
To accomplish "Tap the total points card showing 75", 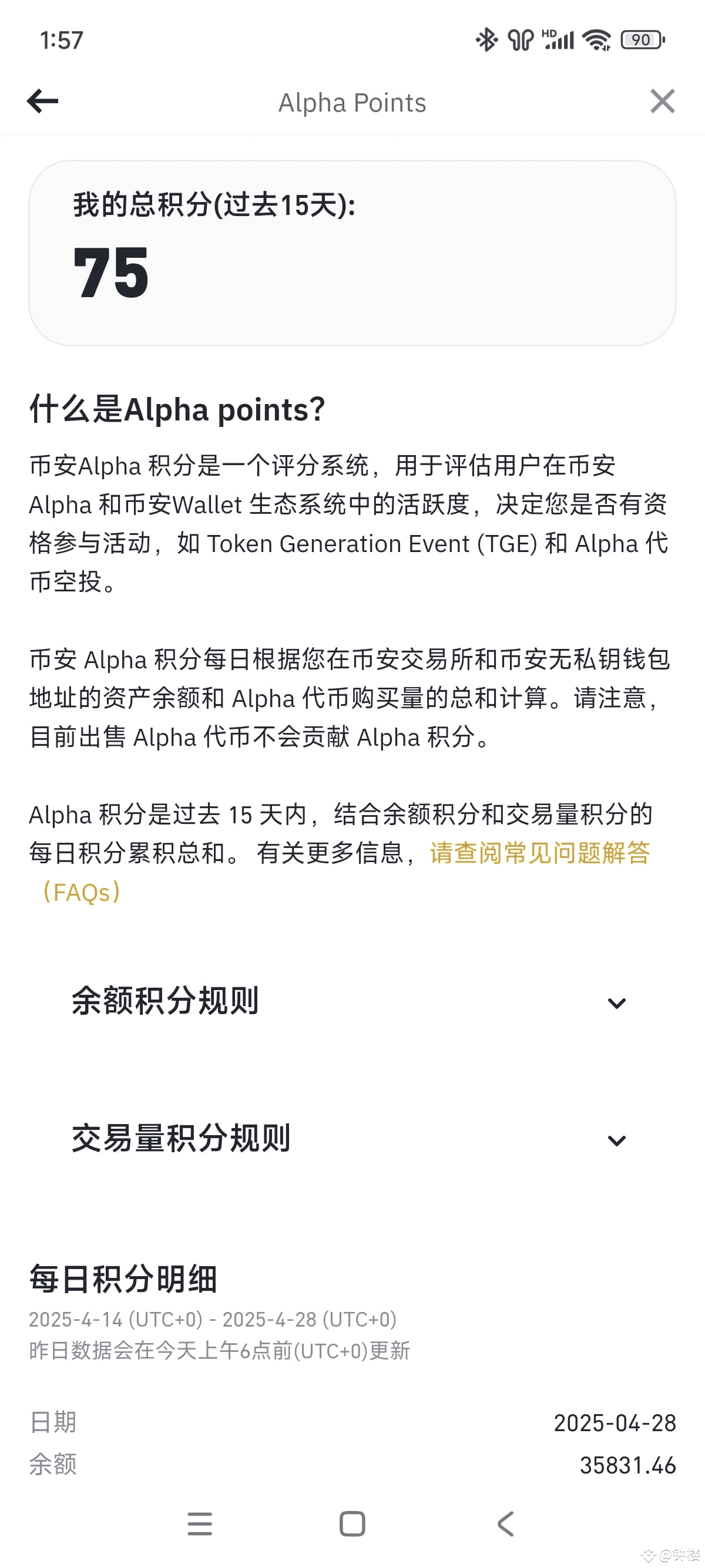I will pos(352,255).
